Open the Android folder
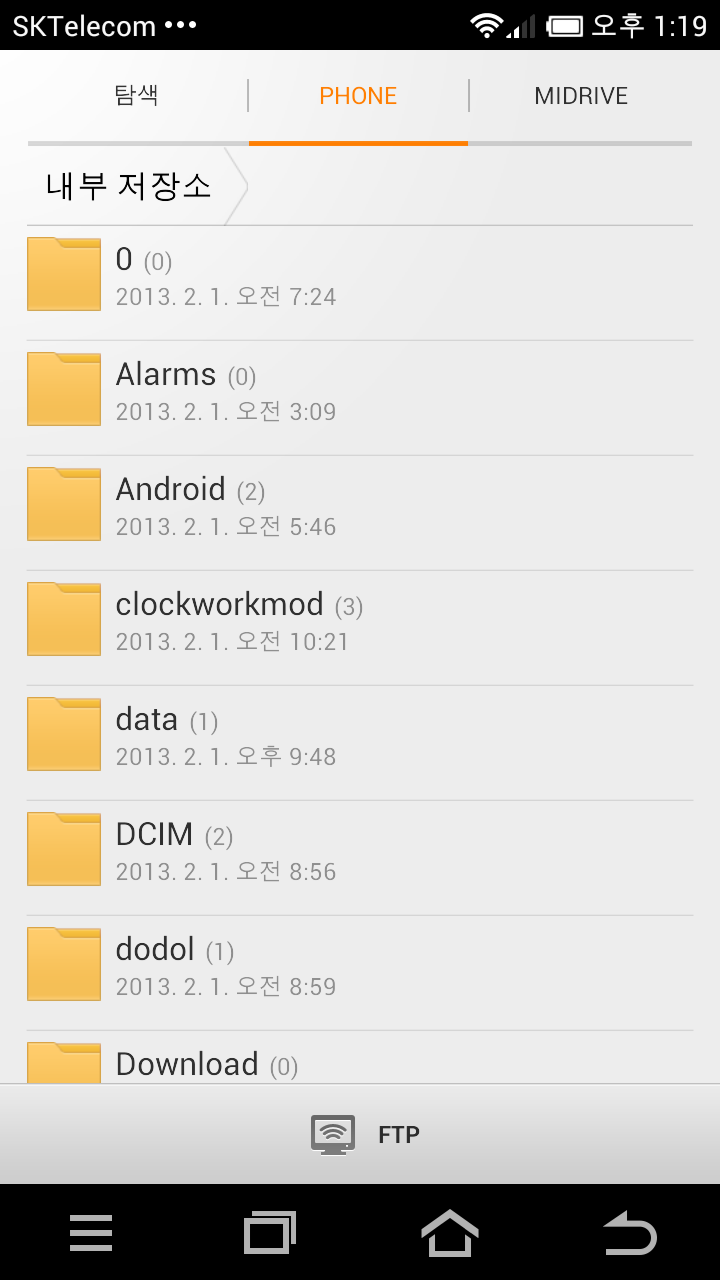The image size is (720, 1280). coord(360,513)
